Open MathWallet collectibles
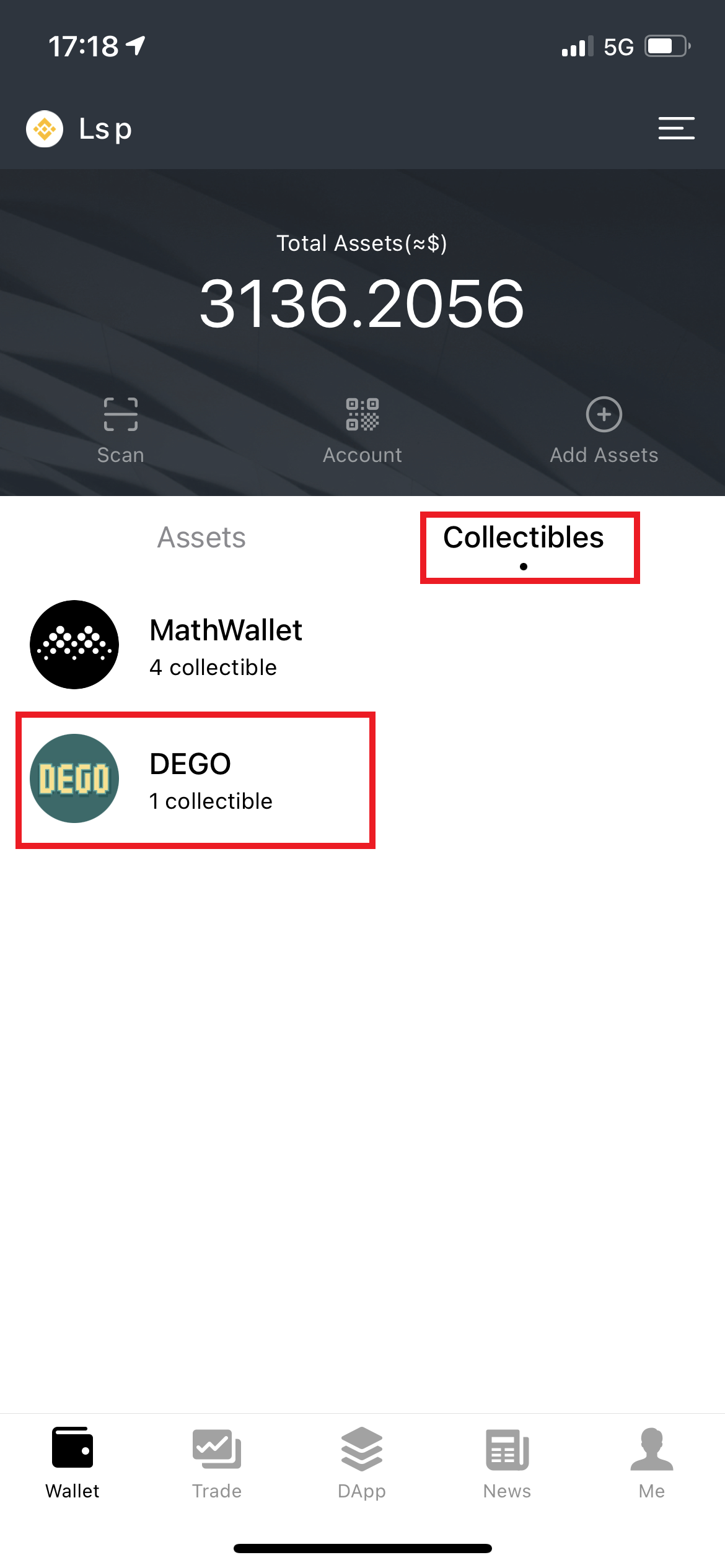This screenshot has width=725, height=1568. click(186, 645)
